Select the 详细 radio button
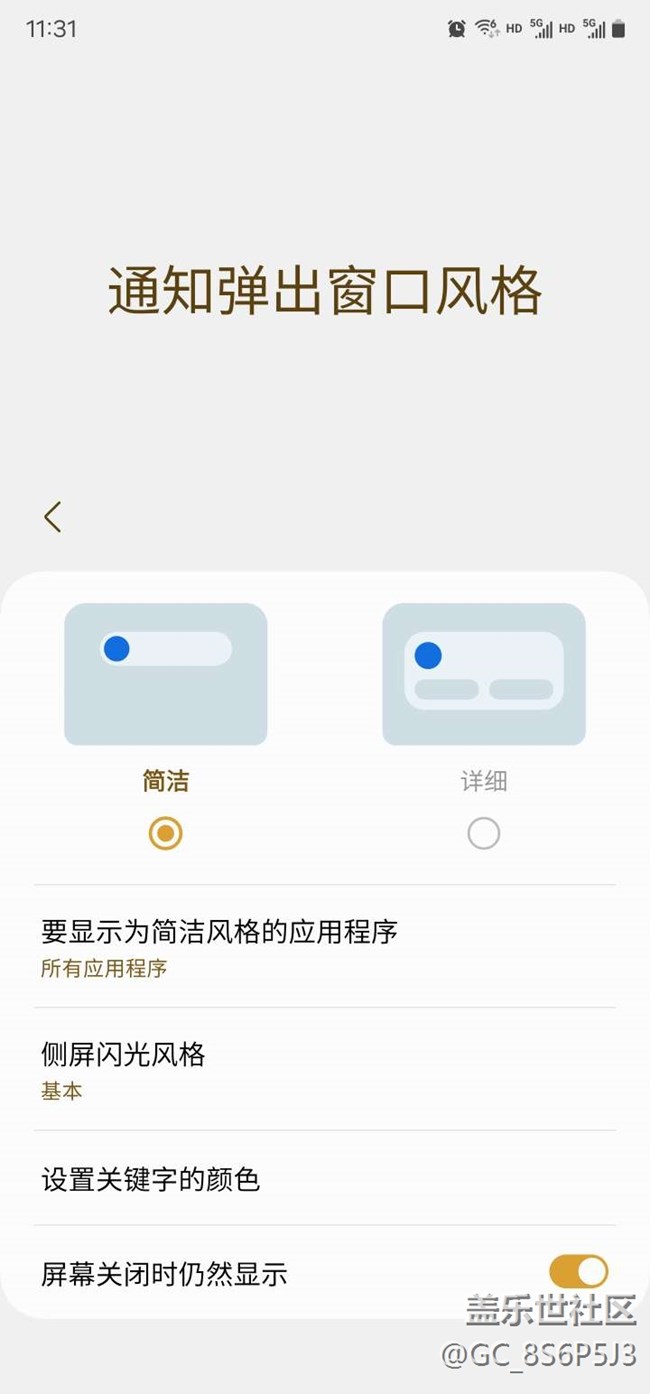The image size is (650, 1394). point(483,833)
